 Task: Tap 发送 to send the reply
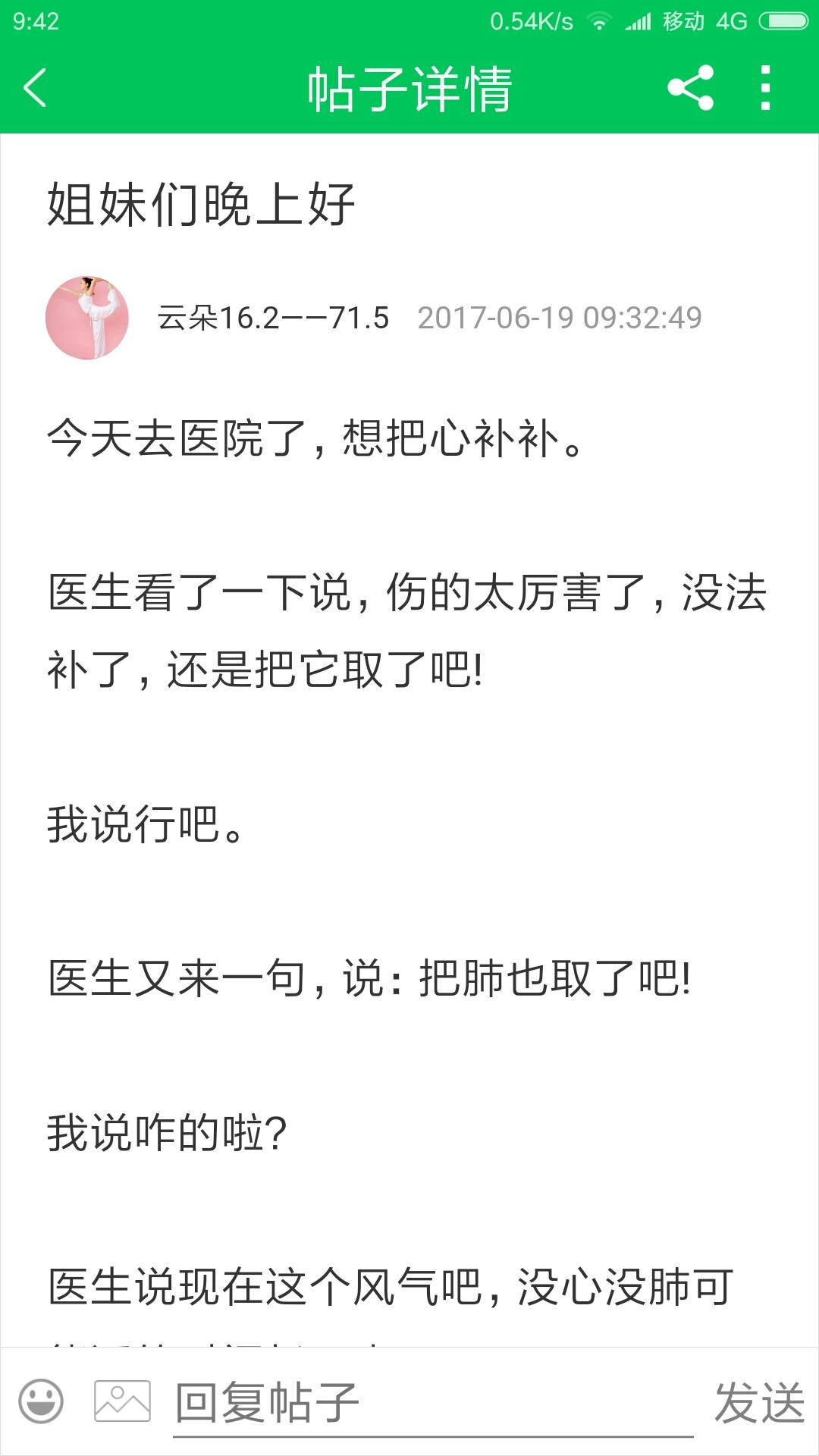pos(759,1403)
